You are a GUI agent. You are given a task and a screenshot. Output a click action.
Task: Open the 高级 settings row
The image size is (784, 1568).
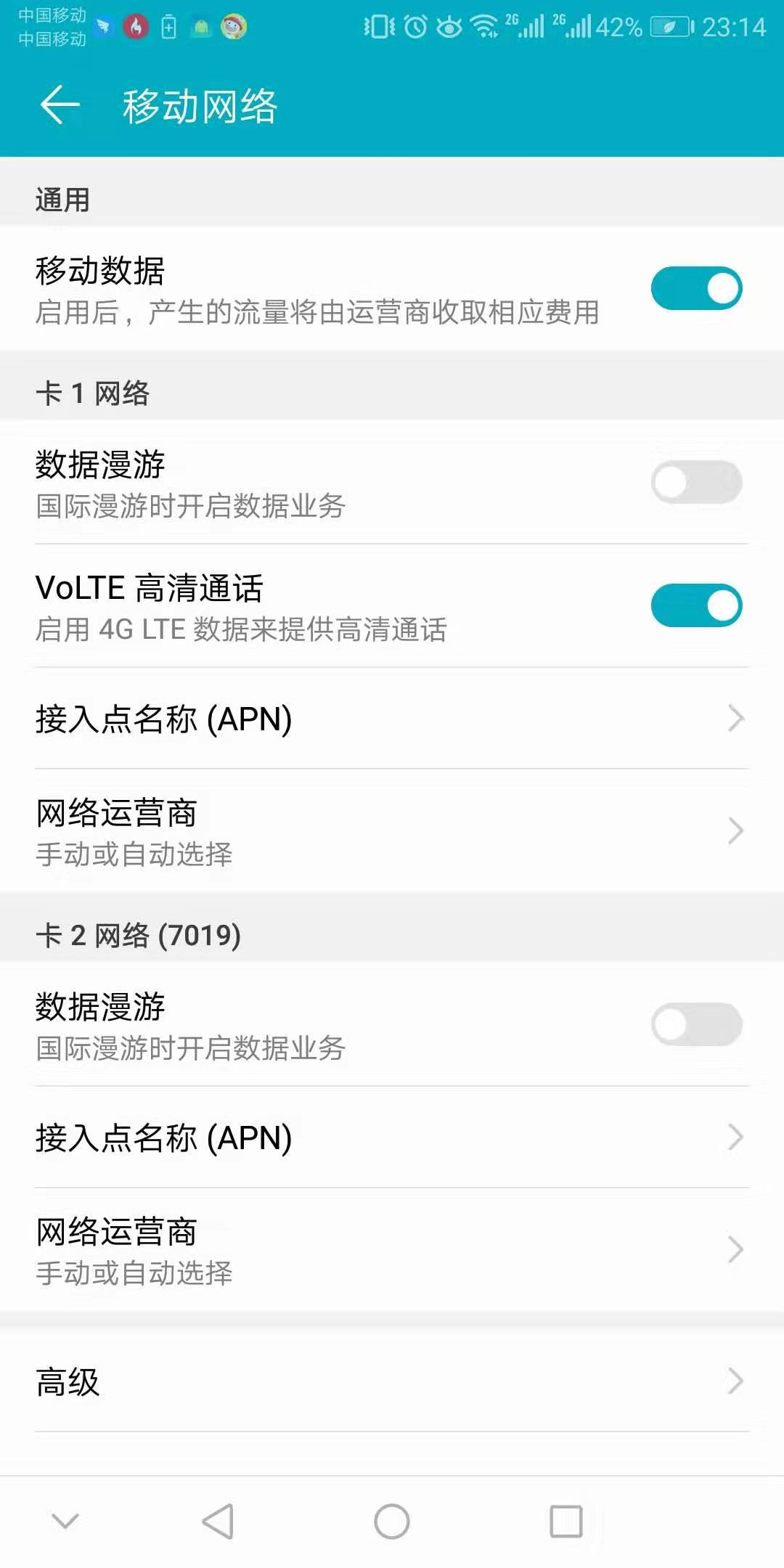392,1381
